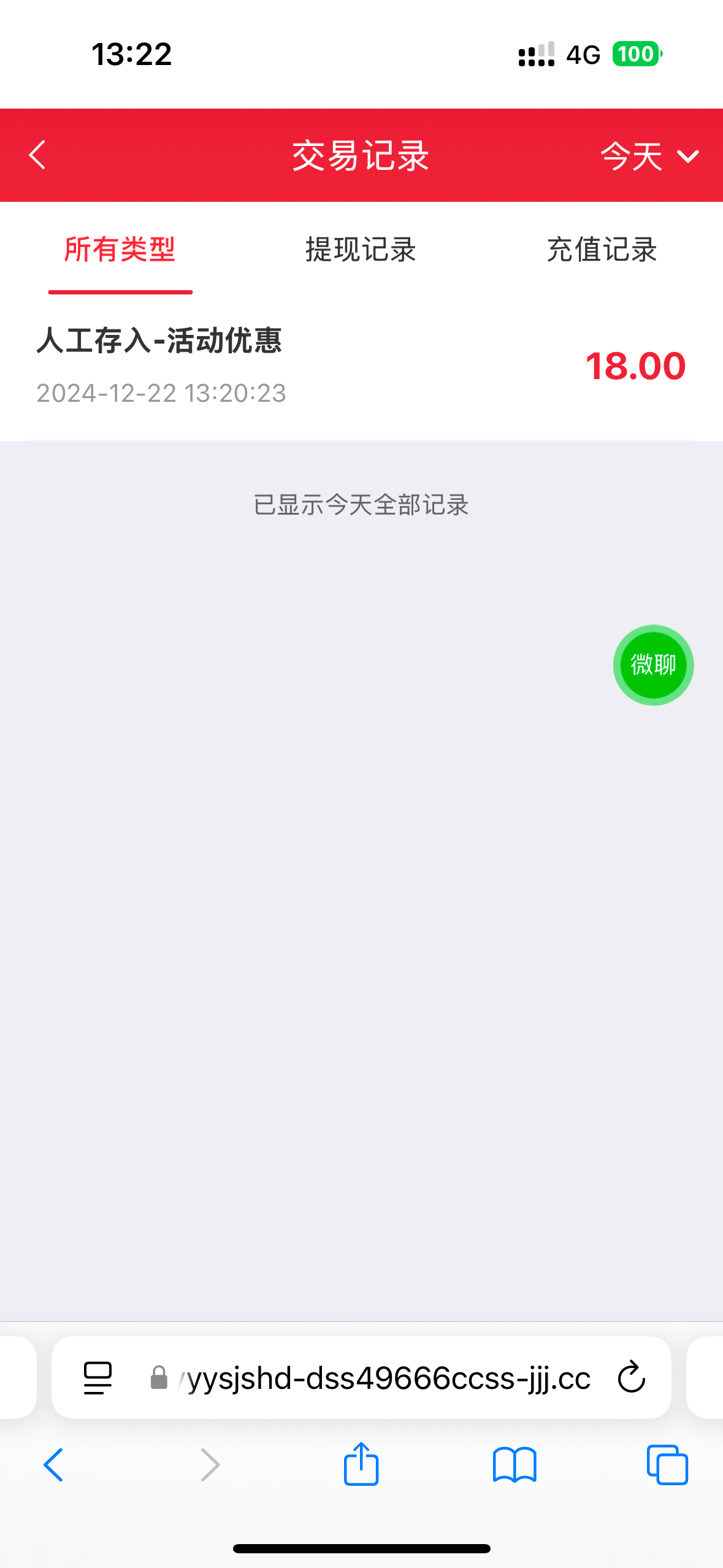The height and width of the screenshot is (1568, 723).
Task: Open the green 微聊 chat button
Action: (653, 665)
